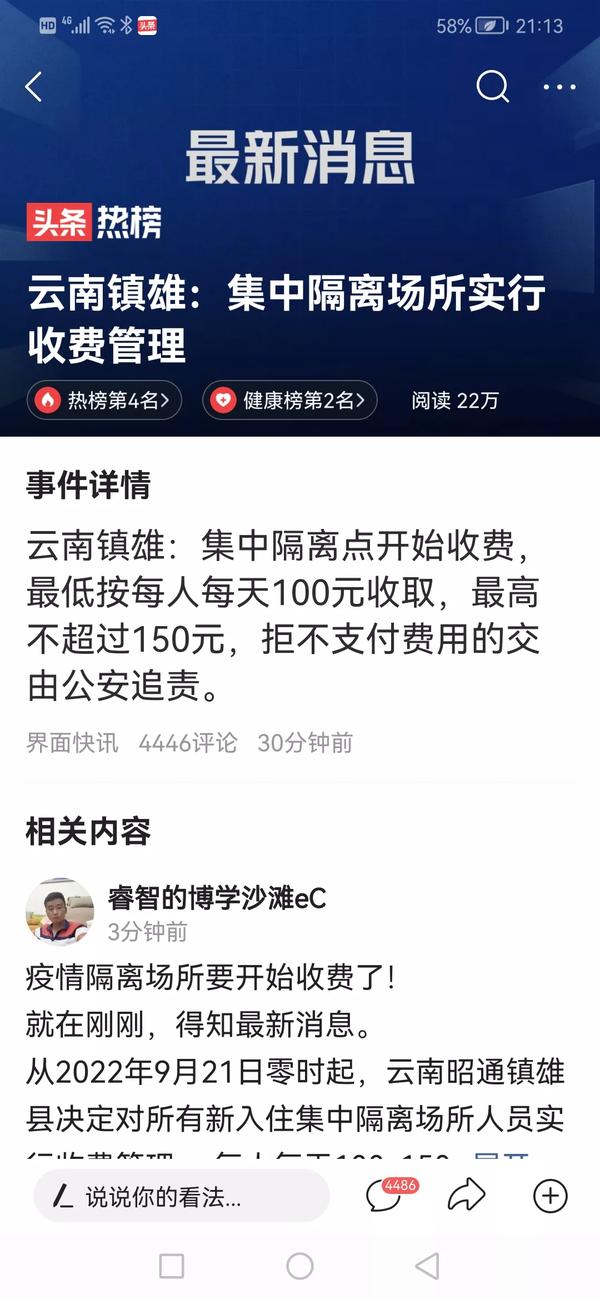Tap the system home button
The height and width of the screenshot is (1300, 600).
300,1266
